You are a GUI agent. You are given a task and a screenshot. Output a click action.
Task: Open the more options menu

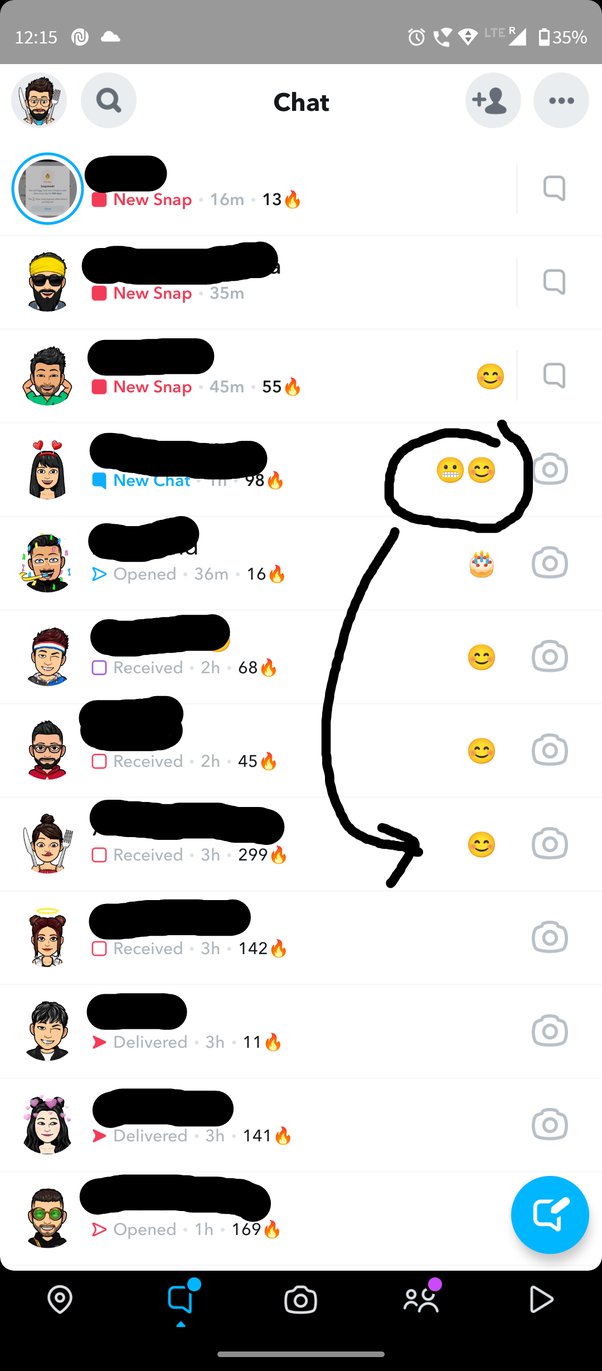[561, 101]
